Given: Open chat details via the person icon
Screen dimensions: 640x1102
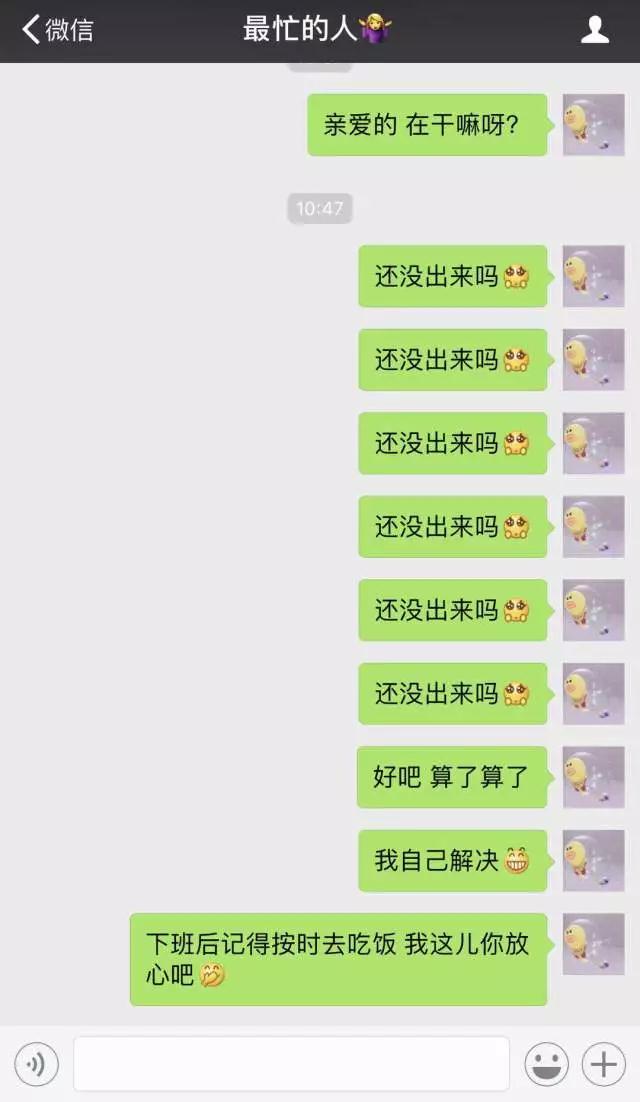Looking at the screenshot, I should 595,30.
